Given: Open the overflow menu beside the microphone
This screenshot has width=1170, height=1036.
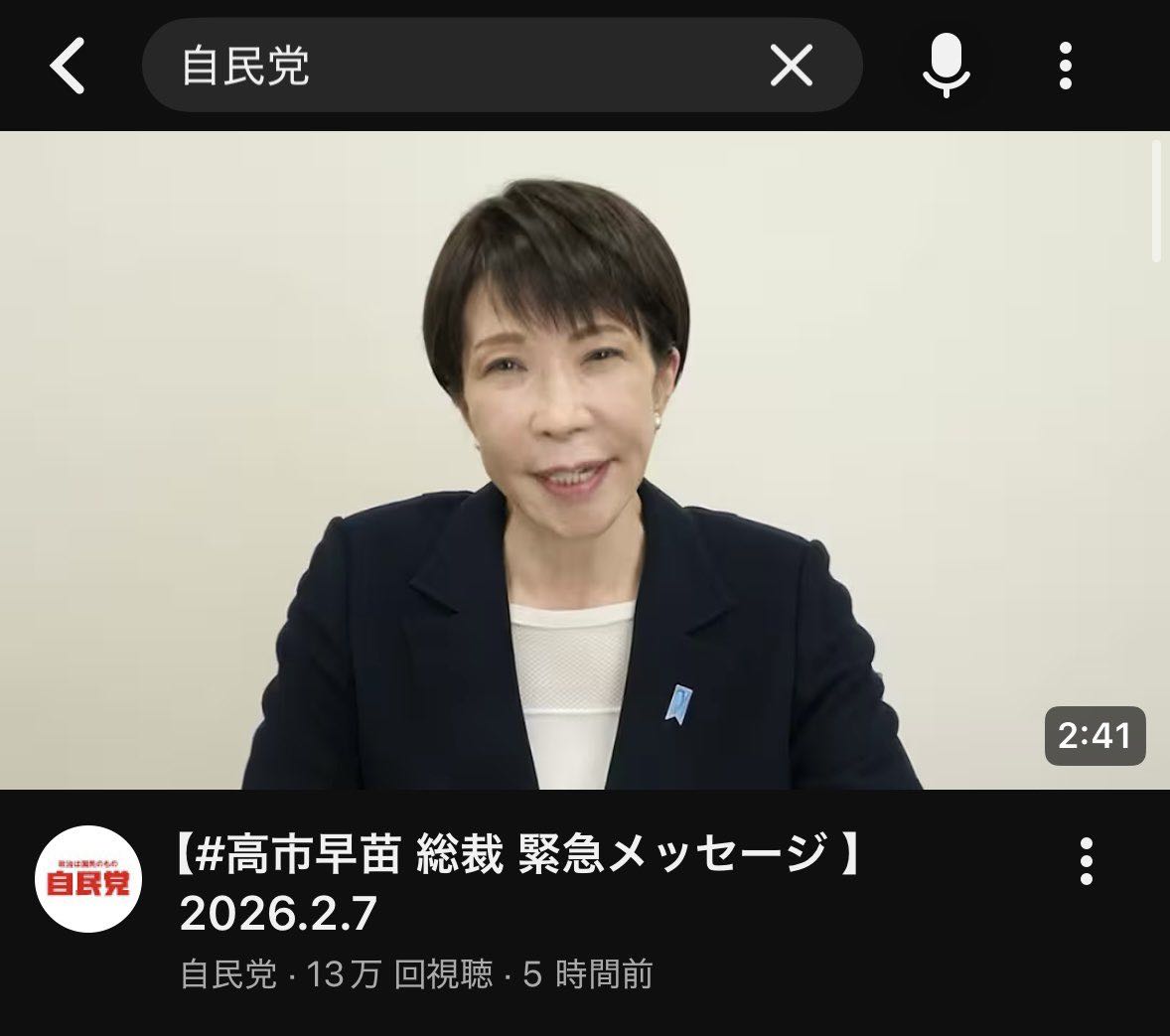Looking at the screenshot, I should click(x=1066, y=67).
